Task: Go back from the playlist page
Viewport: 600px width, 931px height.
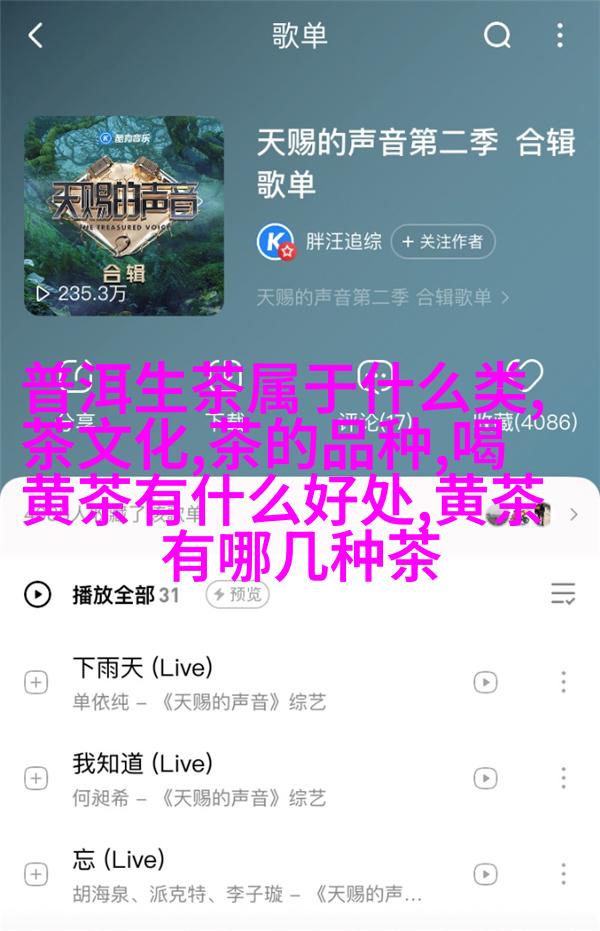Action: (36, 38)
